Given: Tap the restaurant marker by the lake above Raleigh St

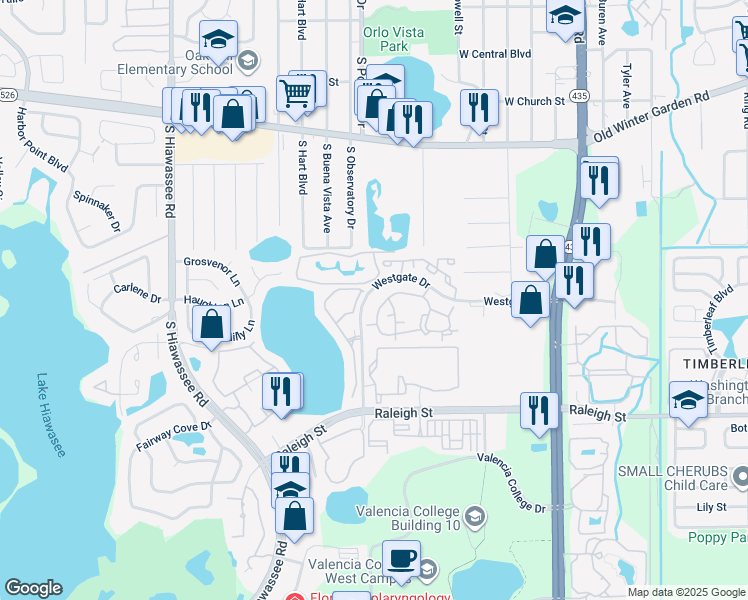Looking at the screenshot, I should click(x=281, y=390).
